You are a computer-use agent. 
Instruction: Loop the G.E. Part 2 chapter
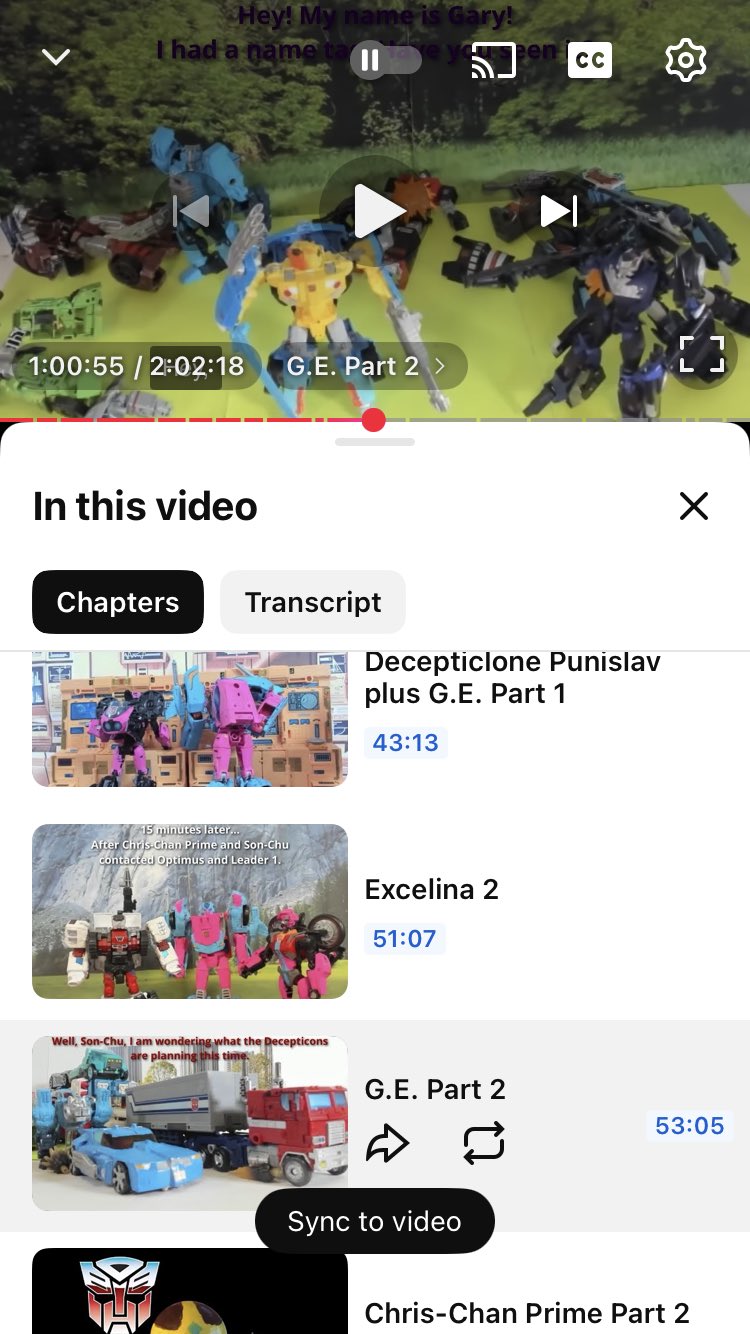click(484, 1144)
